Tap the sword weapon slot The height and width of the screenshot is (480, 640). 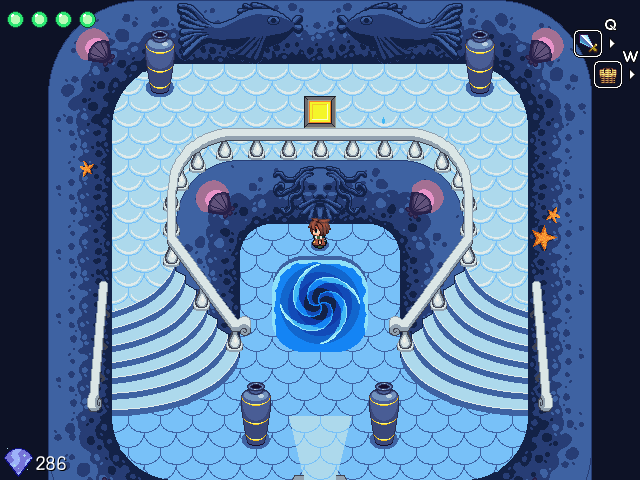pos(588,44)
